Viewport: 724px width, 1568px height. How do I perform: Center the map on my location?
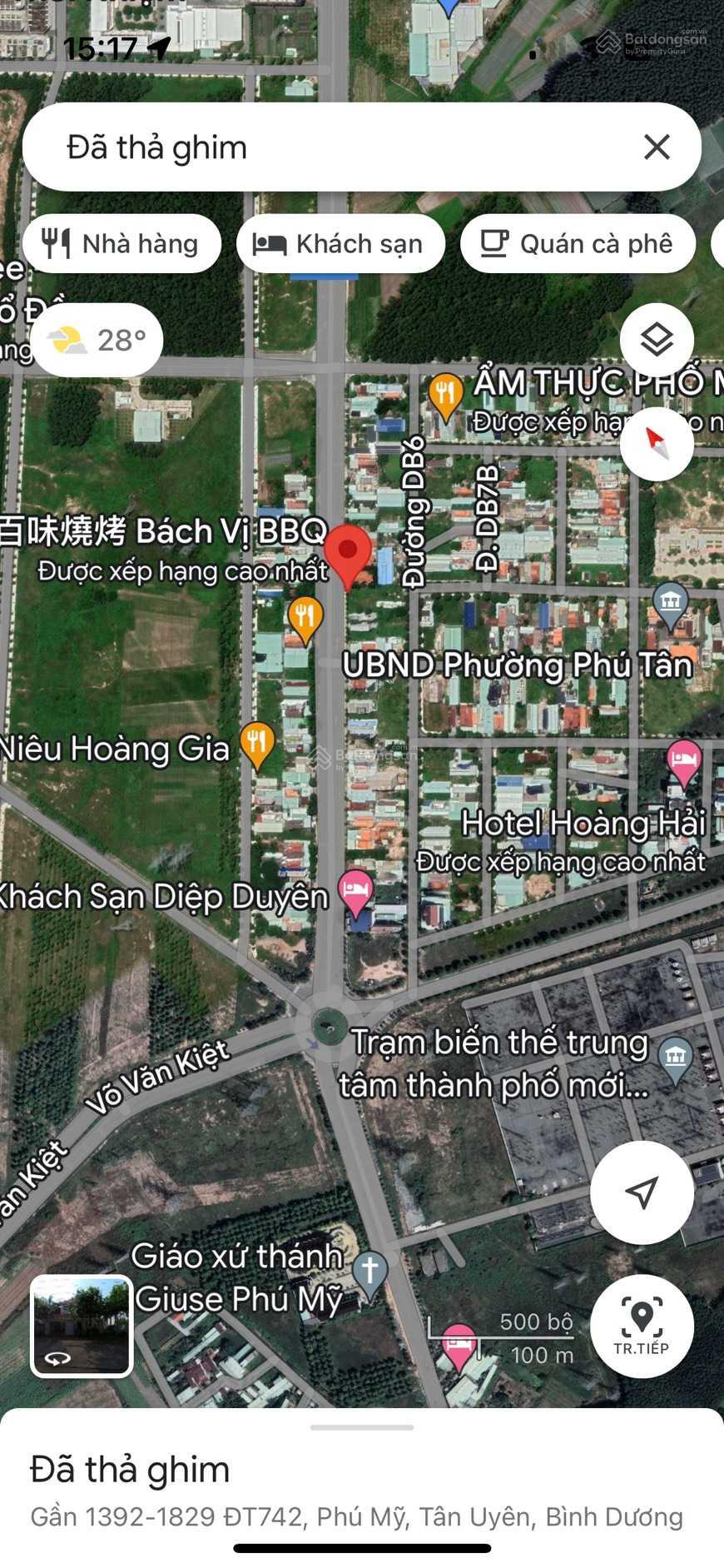(642, 1192)
